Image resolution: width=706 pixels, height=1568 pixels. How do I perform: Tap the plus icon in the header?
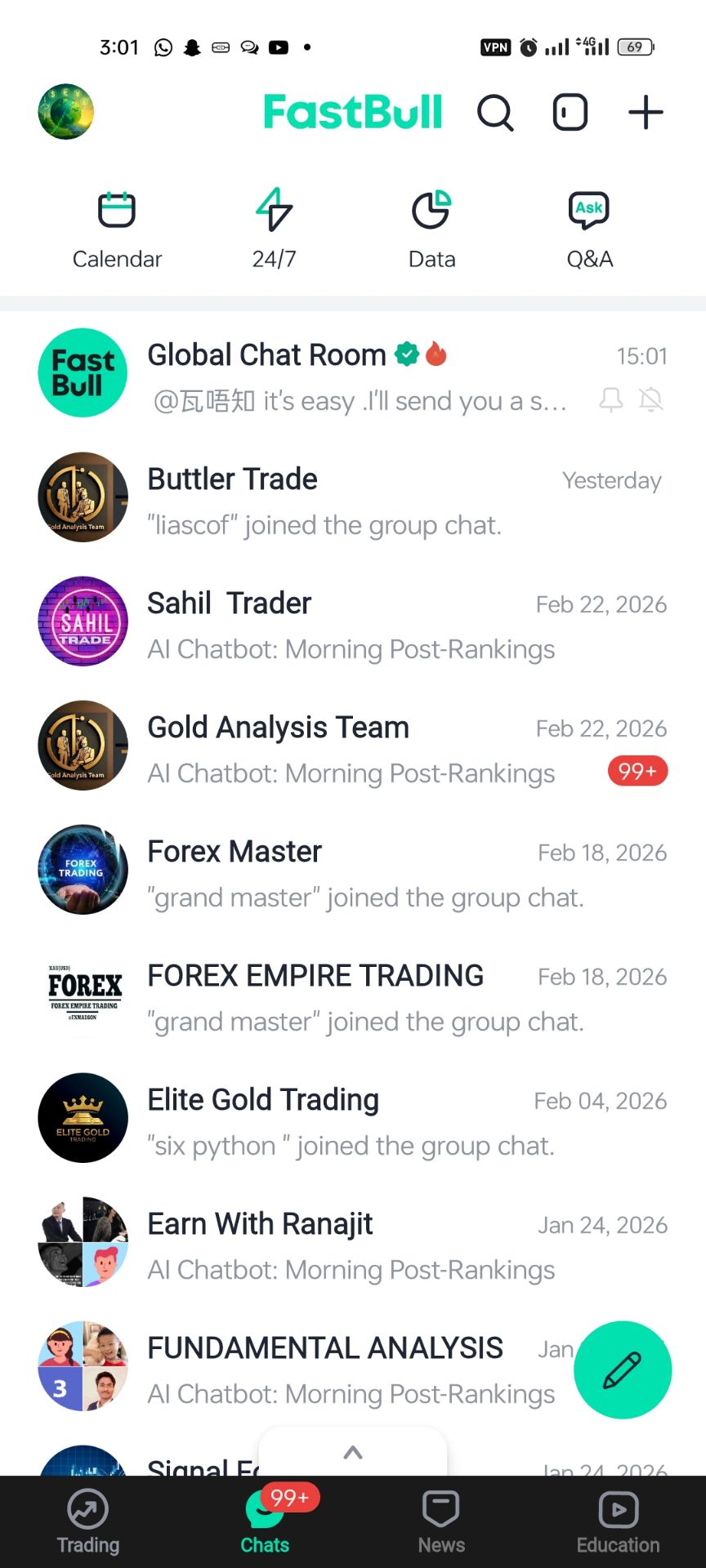point(646,113)
